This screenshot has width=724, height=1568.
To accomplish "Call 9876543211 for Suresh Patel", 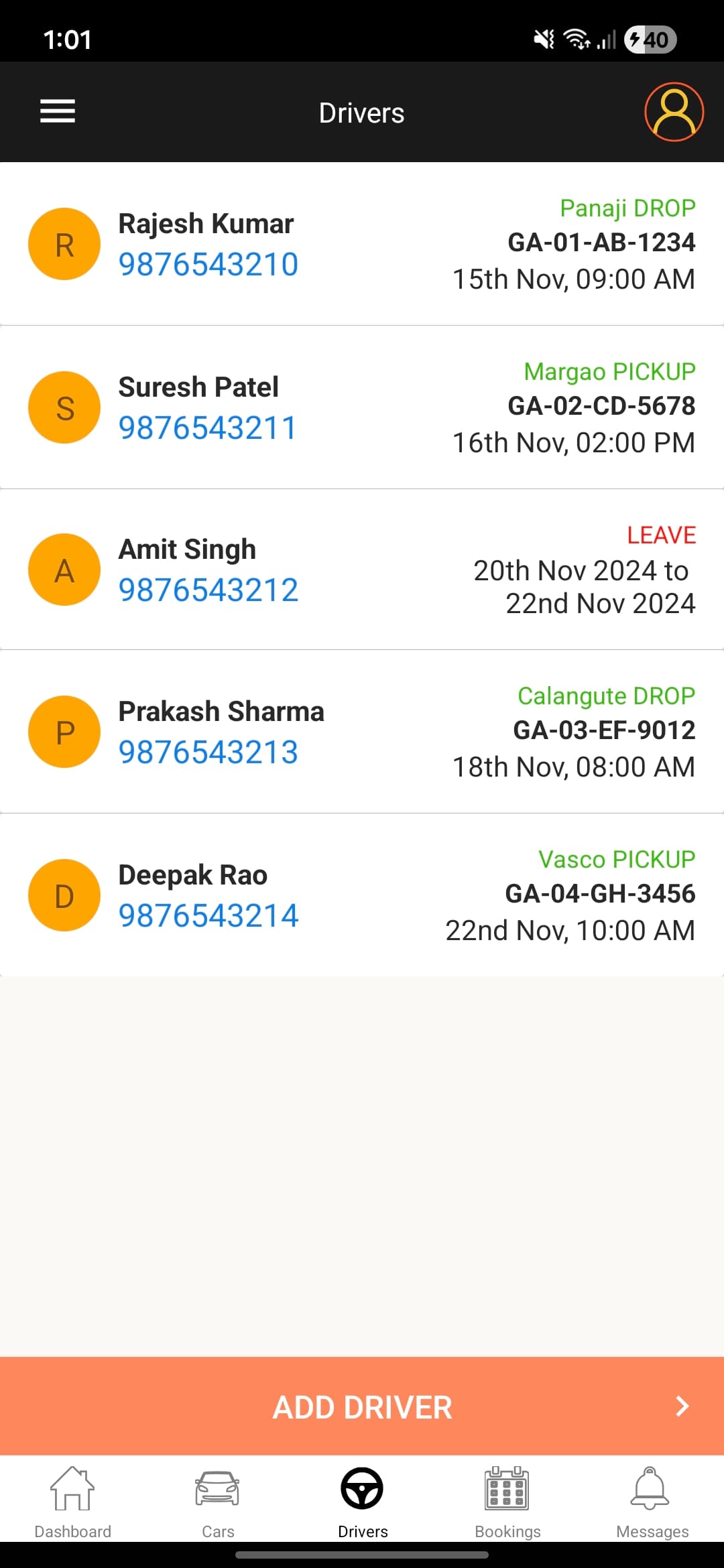I will click(206, 427).
